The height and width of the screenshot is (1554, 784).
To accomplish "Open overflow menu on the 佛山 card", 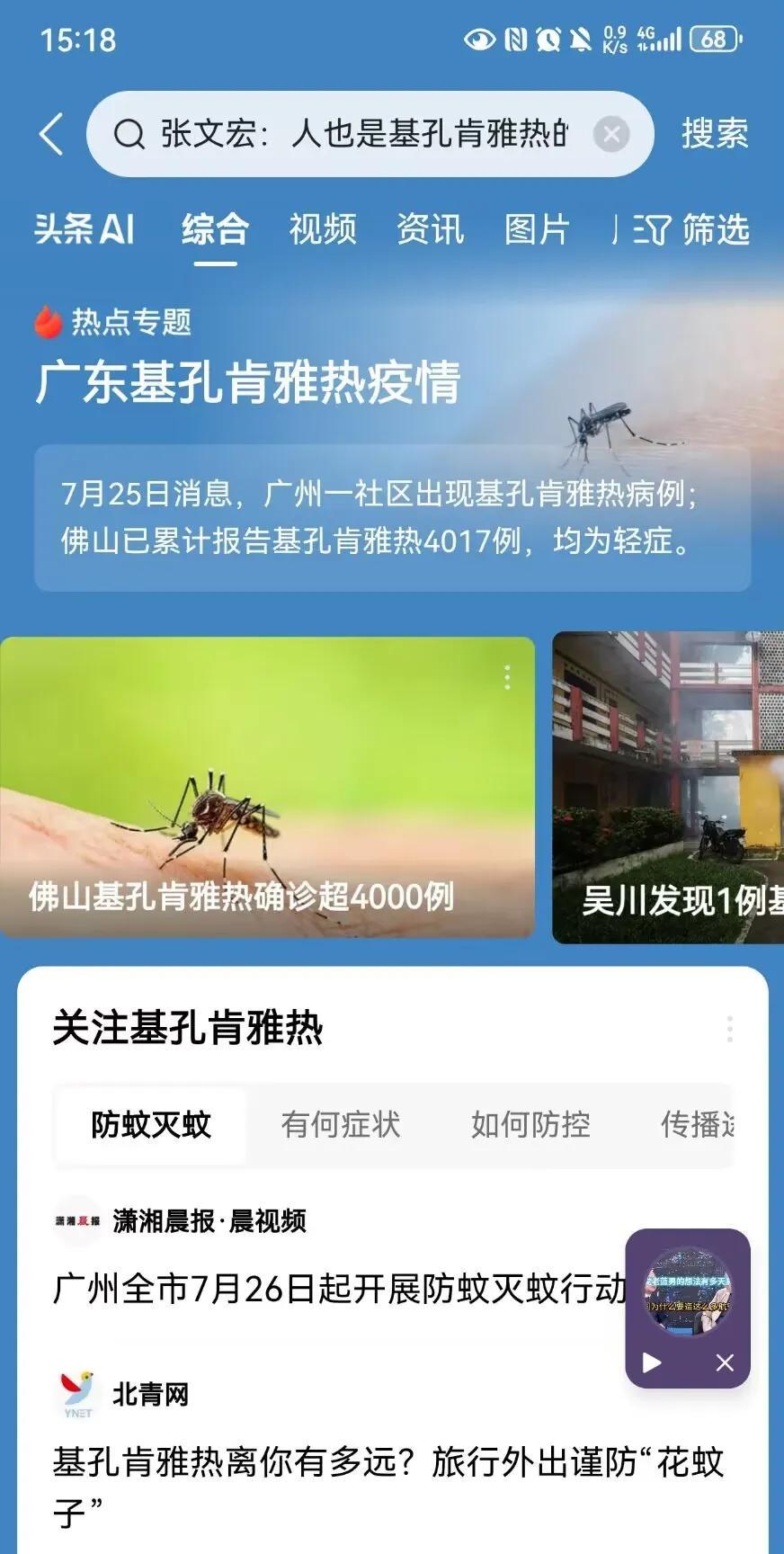I will click(x=508, y=677).
